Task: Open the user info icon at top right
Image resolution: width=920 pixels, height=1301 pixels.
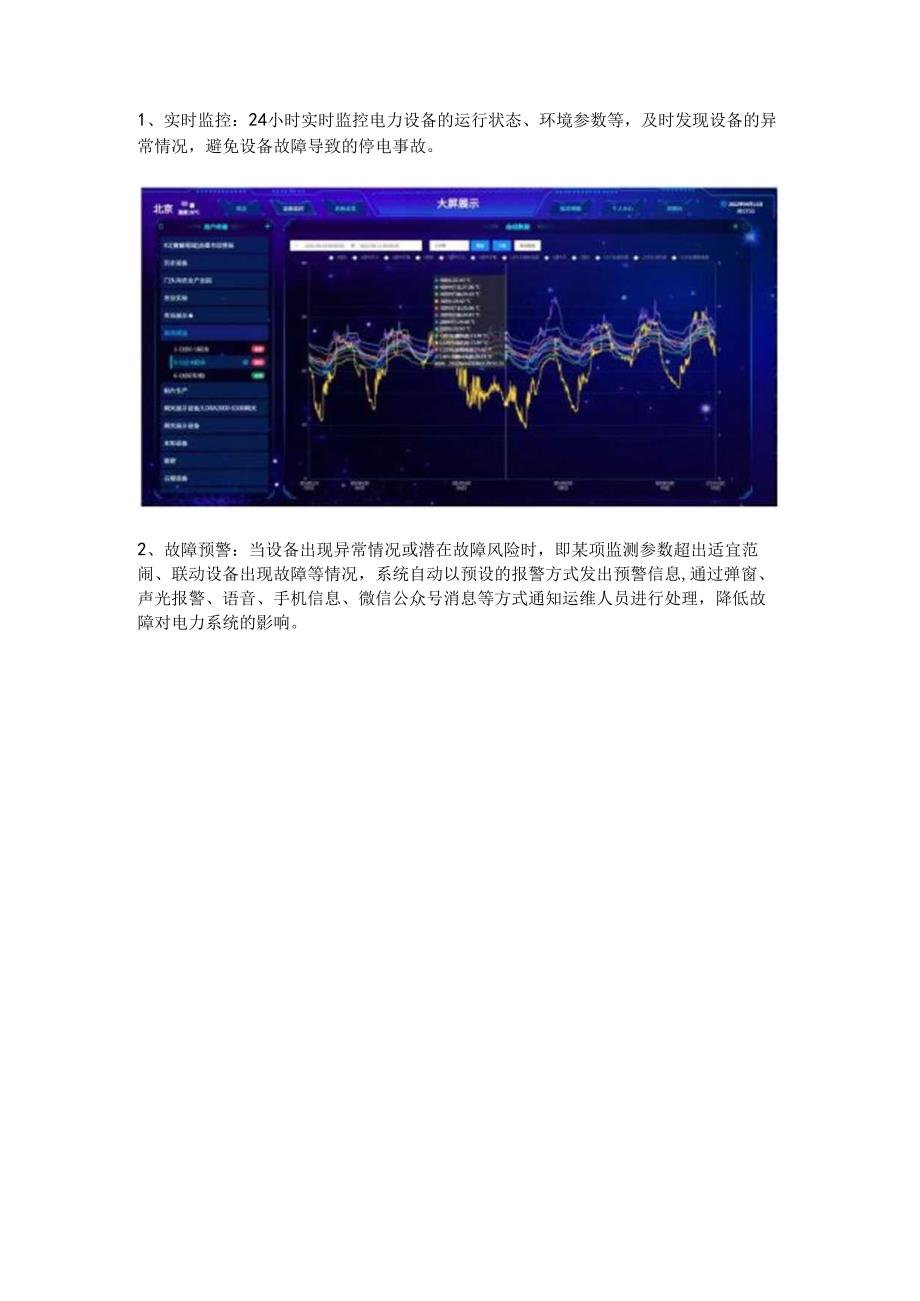Action: (724, 204)
